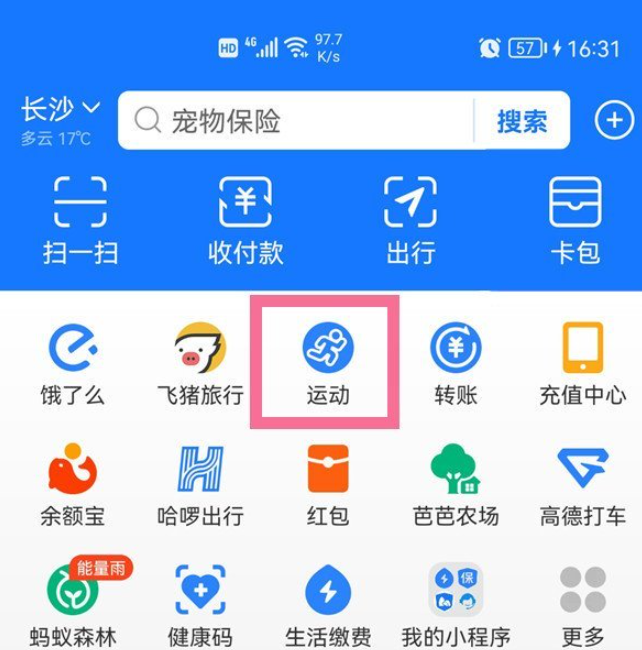Open 飞猪旅行 mini app
This screenshot has height=650, width=642.
tap(200, 362)
